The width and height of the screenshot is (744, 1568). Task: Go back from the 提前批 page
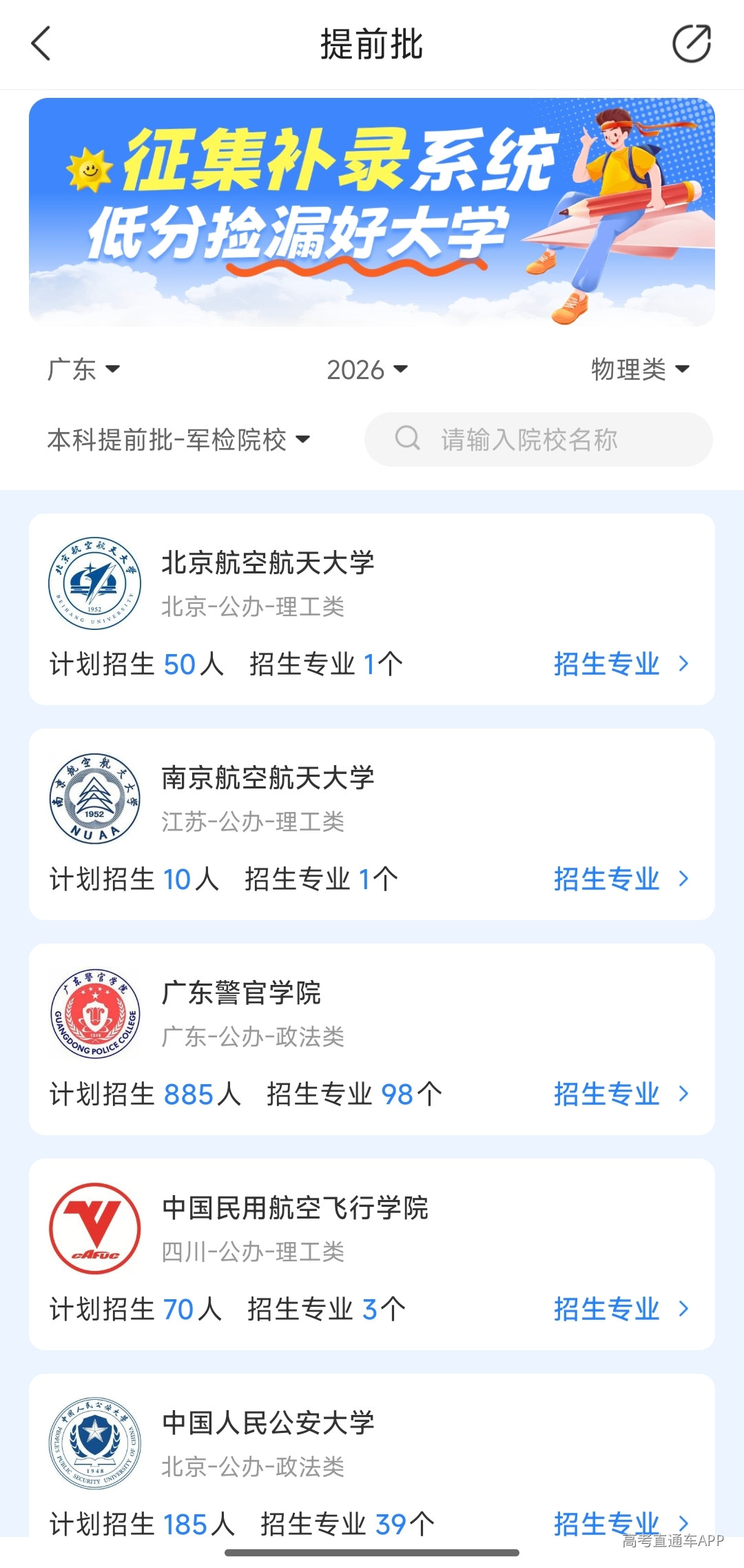[41, 44]
